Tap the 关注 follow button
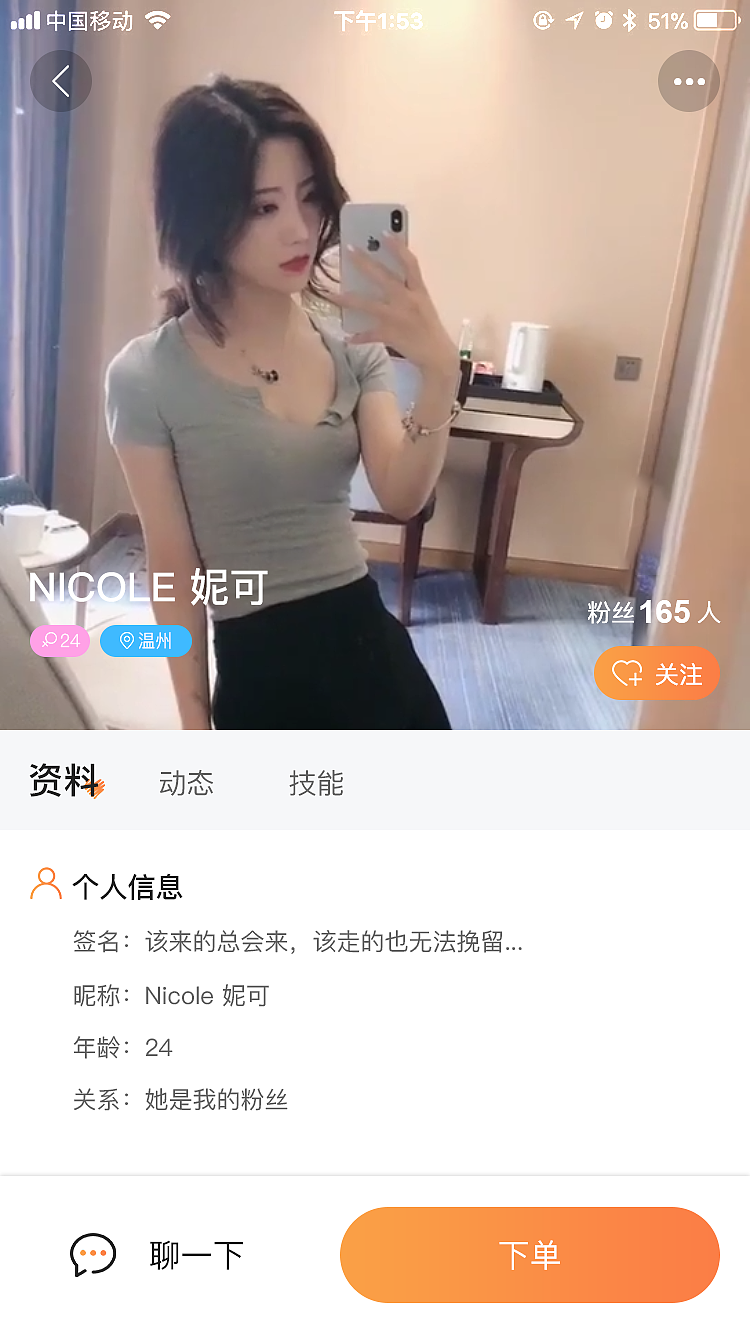 (657, 672)
